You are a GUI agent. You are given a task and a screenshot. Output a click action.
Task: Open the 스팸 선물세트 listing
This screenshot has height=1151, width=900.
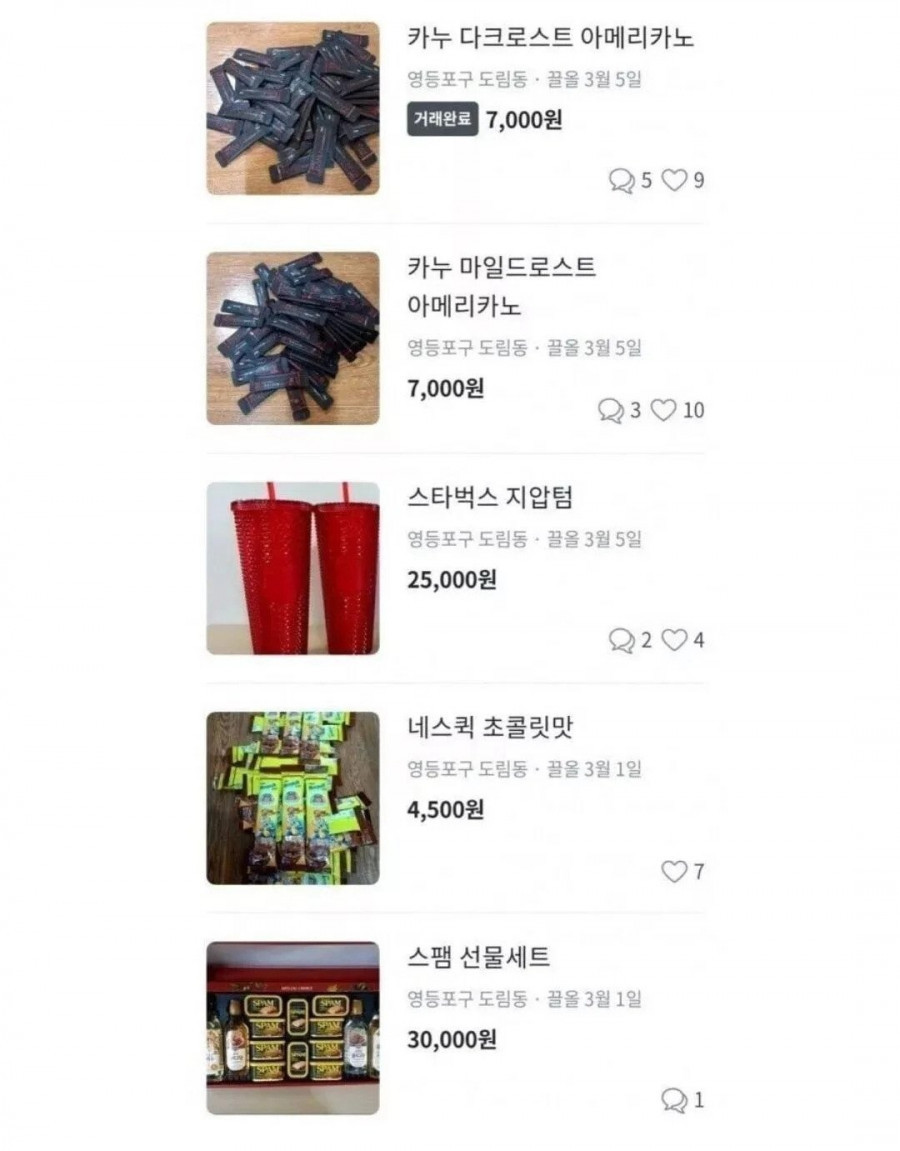[478, 957]
